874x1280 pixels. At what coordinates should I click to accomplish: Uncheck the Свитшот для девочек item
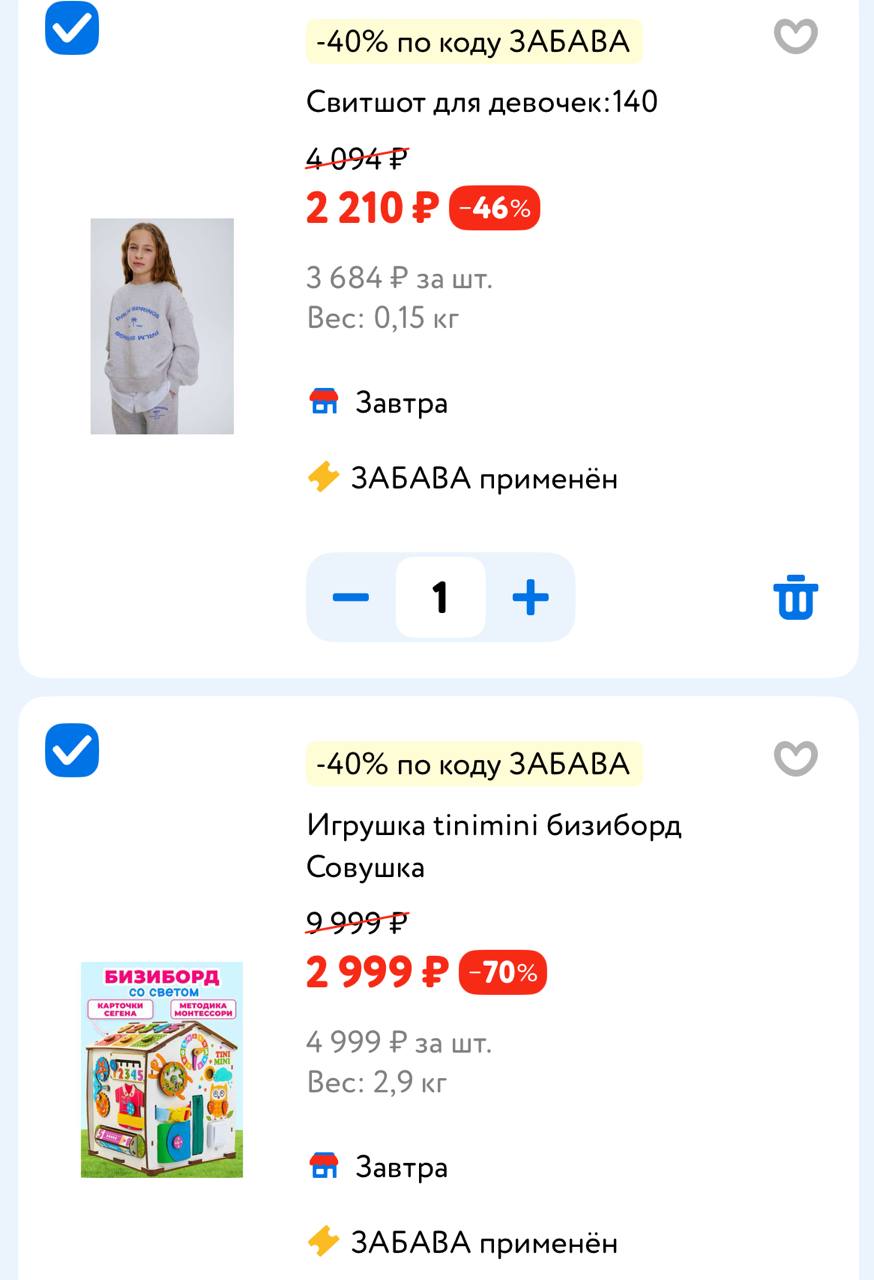point(72,29)
